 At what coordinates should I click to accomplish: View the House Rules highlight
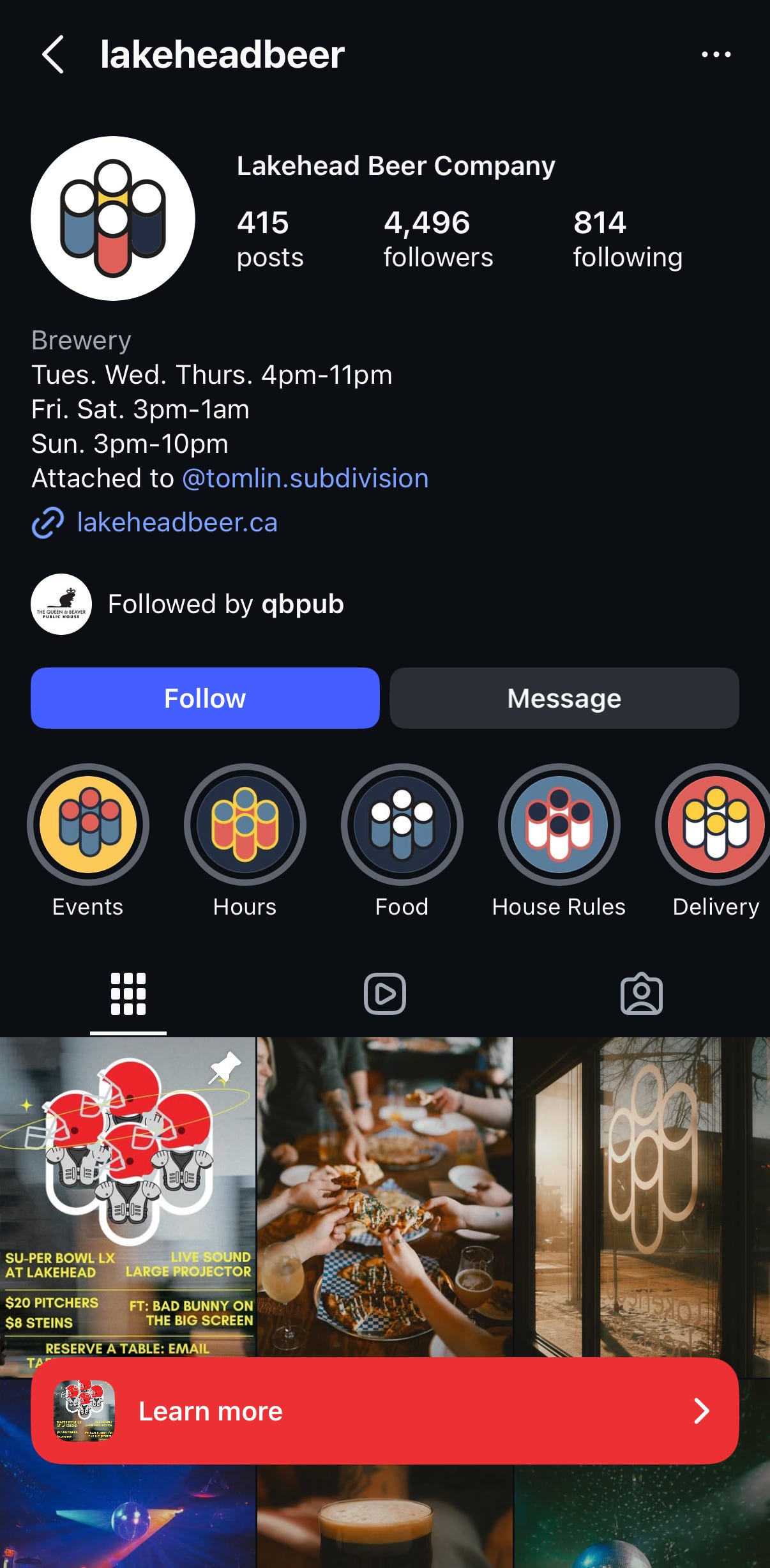tap(559, 825)
